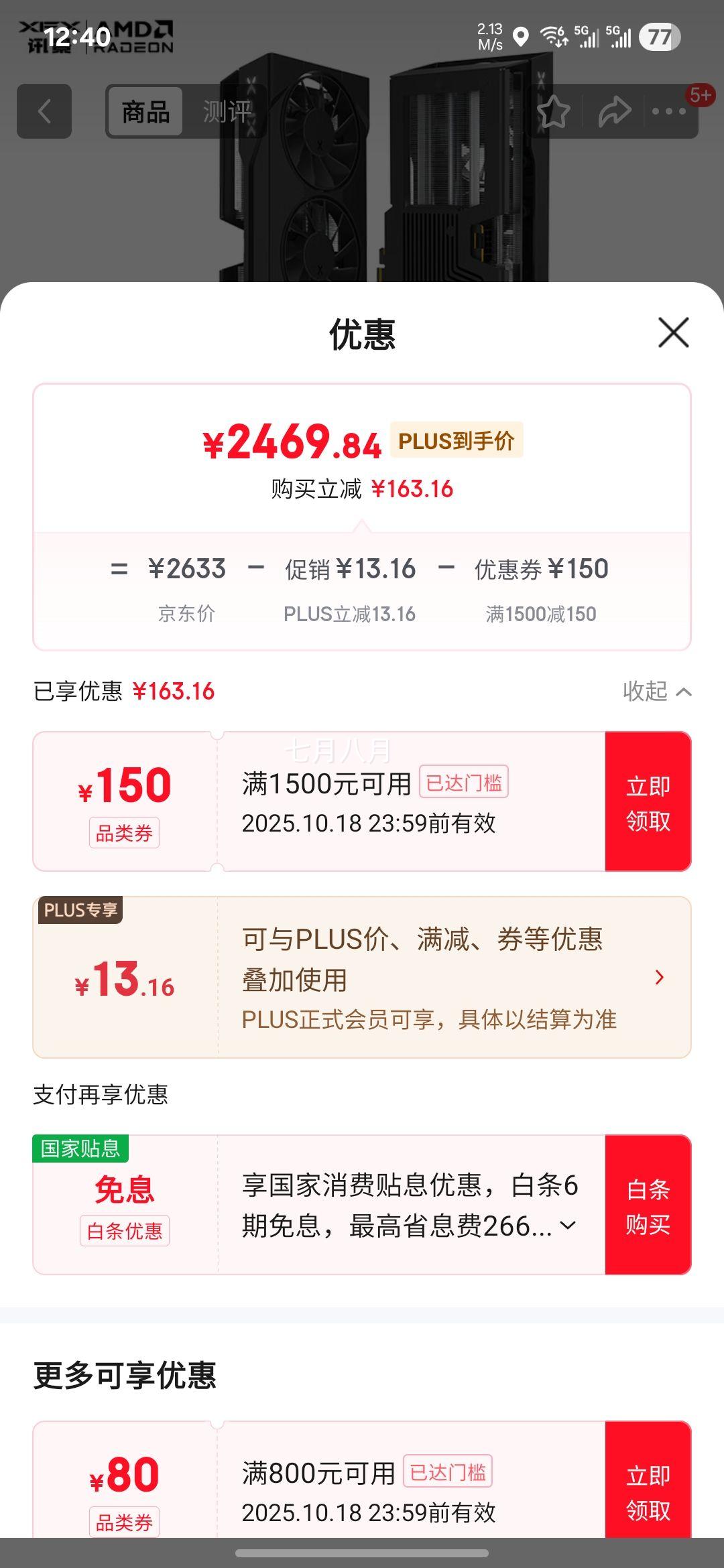Open the three-dot more options menu
This screenshot has height=1568, width=724.
click(x=669, y=111)
